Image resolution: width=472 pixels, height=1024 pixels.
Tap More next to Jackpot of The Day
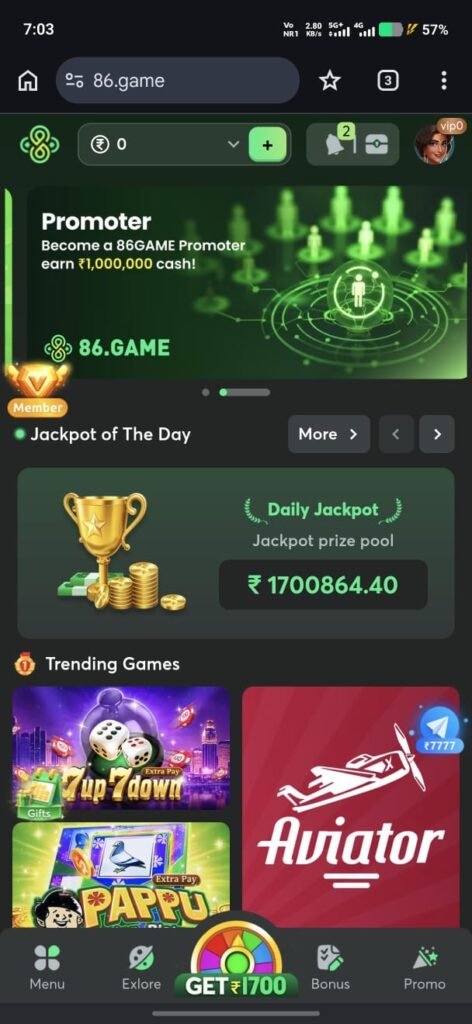(x=328, y=434)
